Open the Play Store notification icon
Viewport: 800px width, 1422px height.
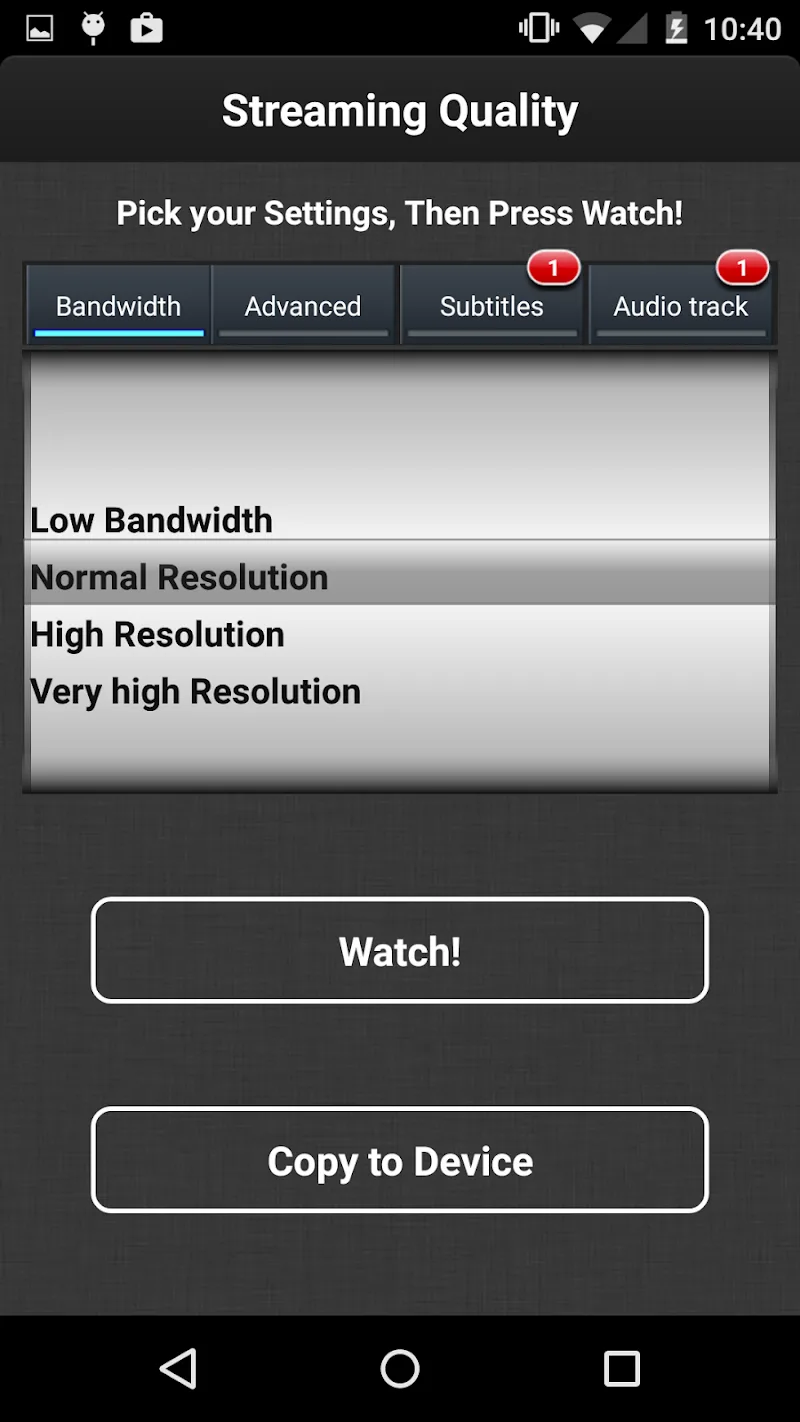pyautogui.click(x=146, y=27)
